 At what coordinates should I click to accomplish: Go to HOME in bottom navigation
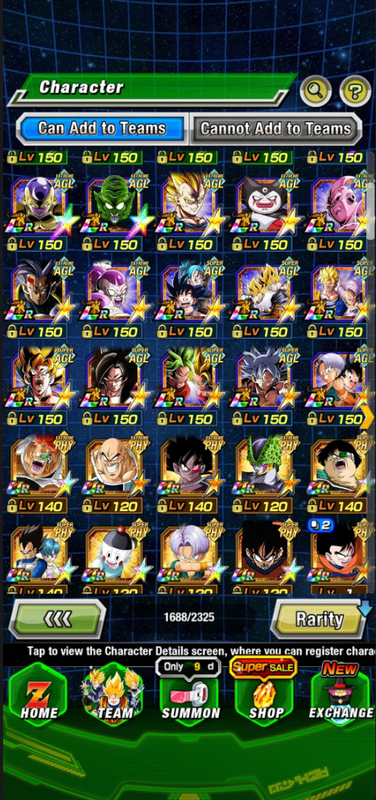[x=39, y=697]
